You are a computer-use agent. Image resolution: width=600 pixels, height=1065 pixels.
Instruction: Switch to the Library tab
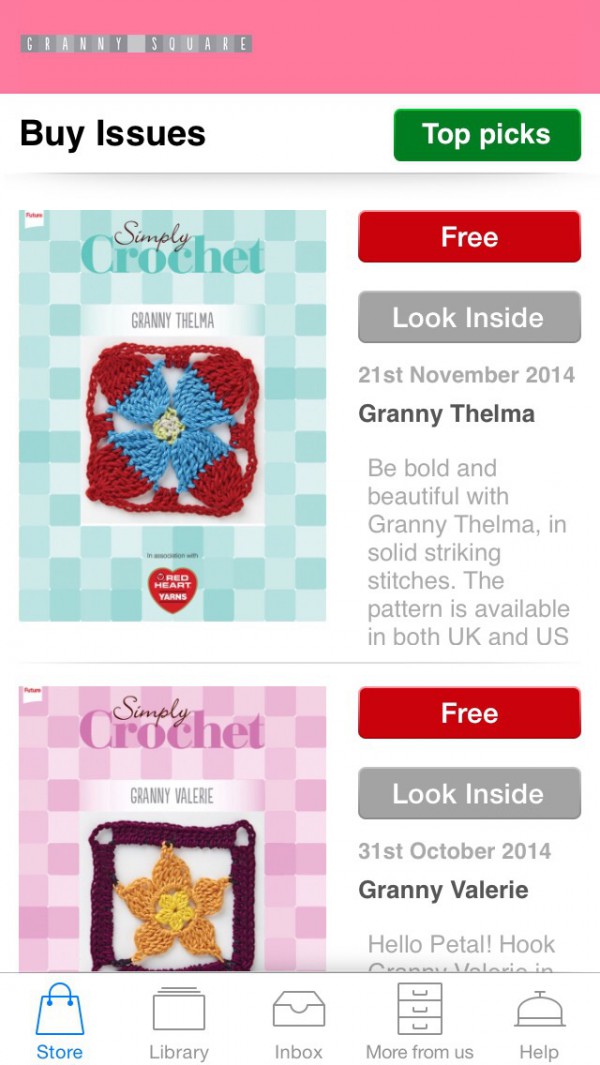coord(179,1021)
